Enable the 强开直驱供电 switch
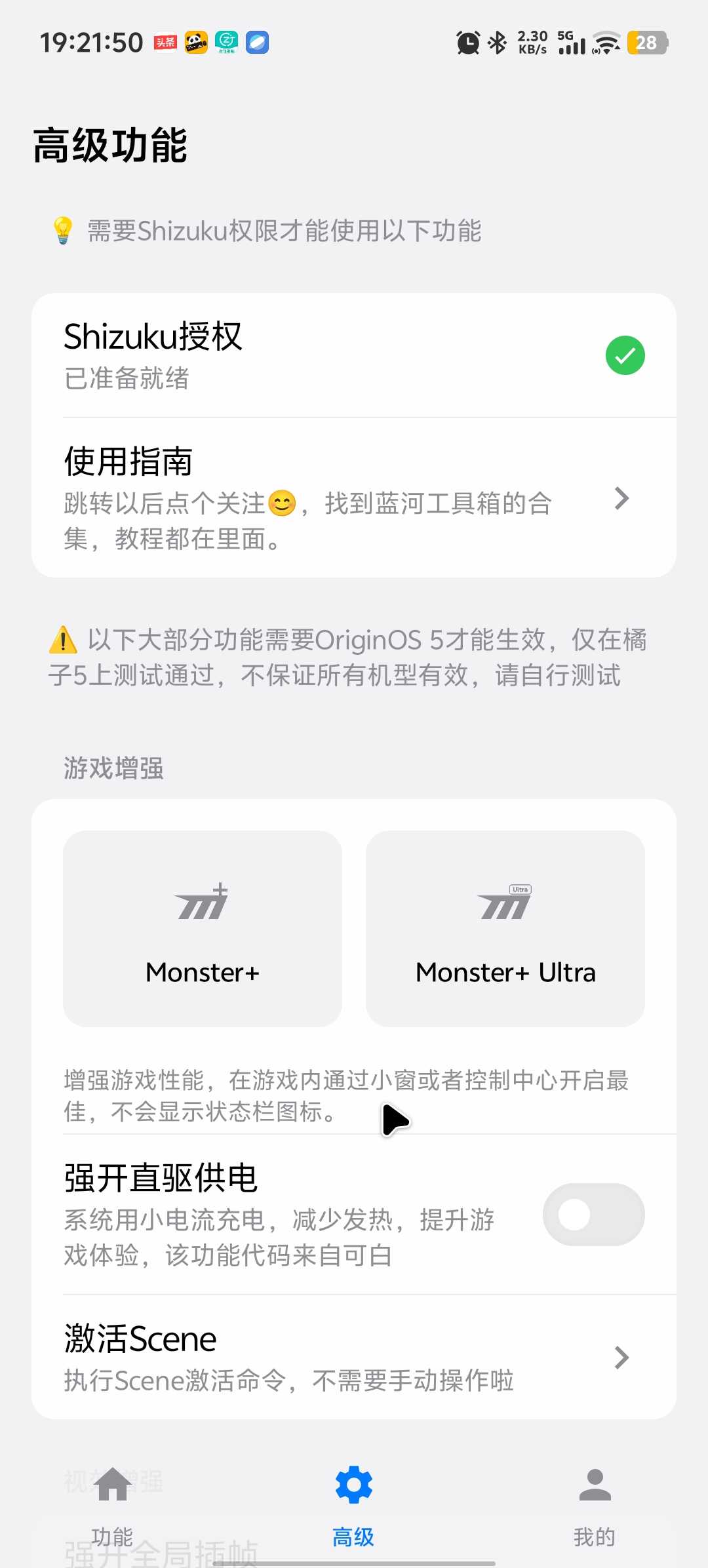The width and height of the screenshot is (708, 1568). (x=593, y=1215)
